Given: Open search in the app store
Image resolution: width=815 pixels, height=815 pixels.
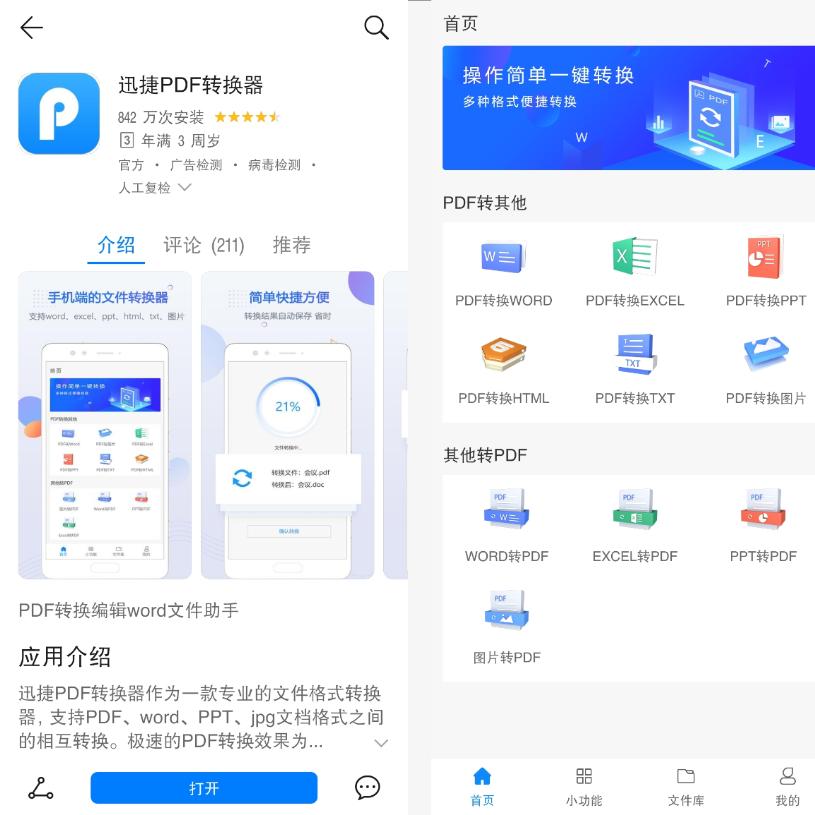Looking at the screenshot, I should pyautogui.click(x=376, y=28).
